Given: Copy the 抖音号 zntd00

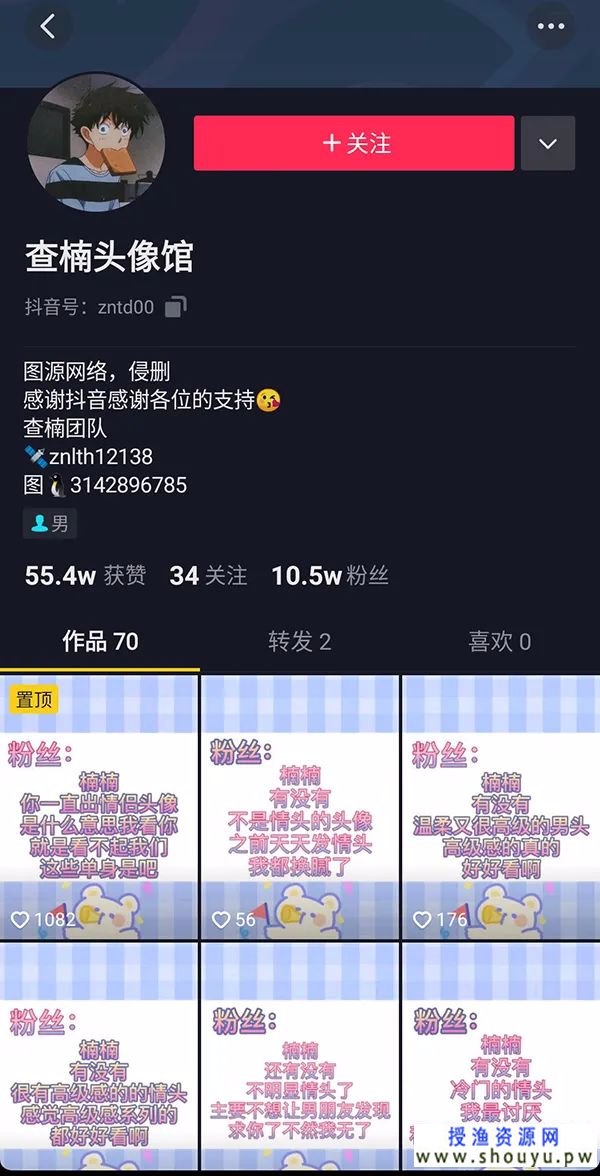Looking at the screenshot, I should [176, 307].
